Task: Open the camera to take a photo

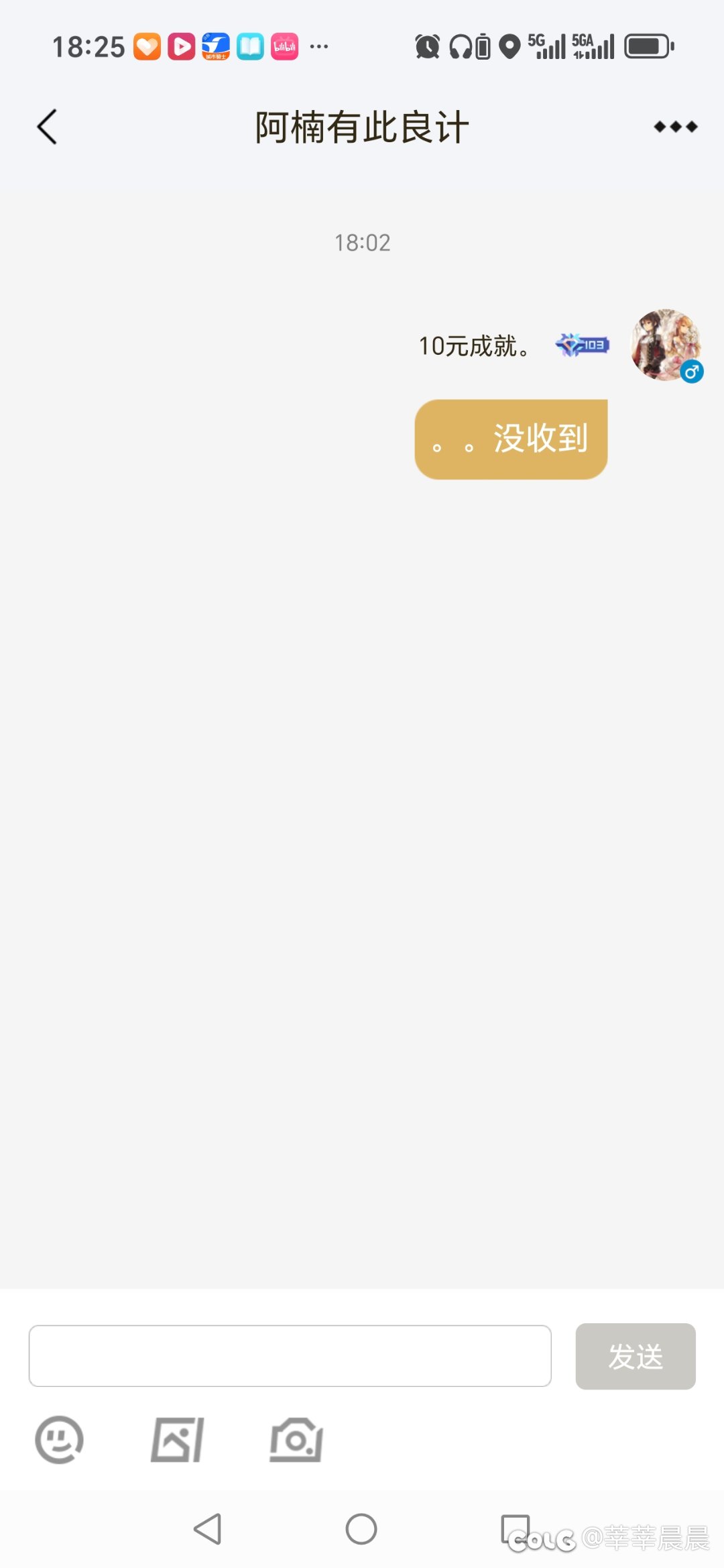Action: (x=296, y=1439)
